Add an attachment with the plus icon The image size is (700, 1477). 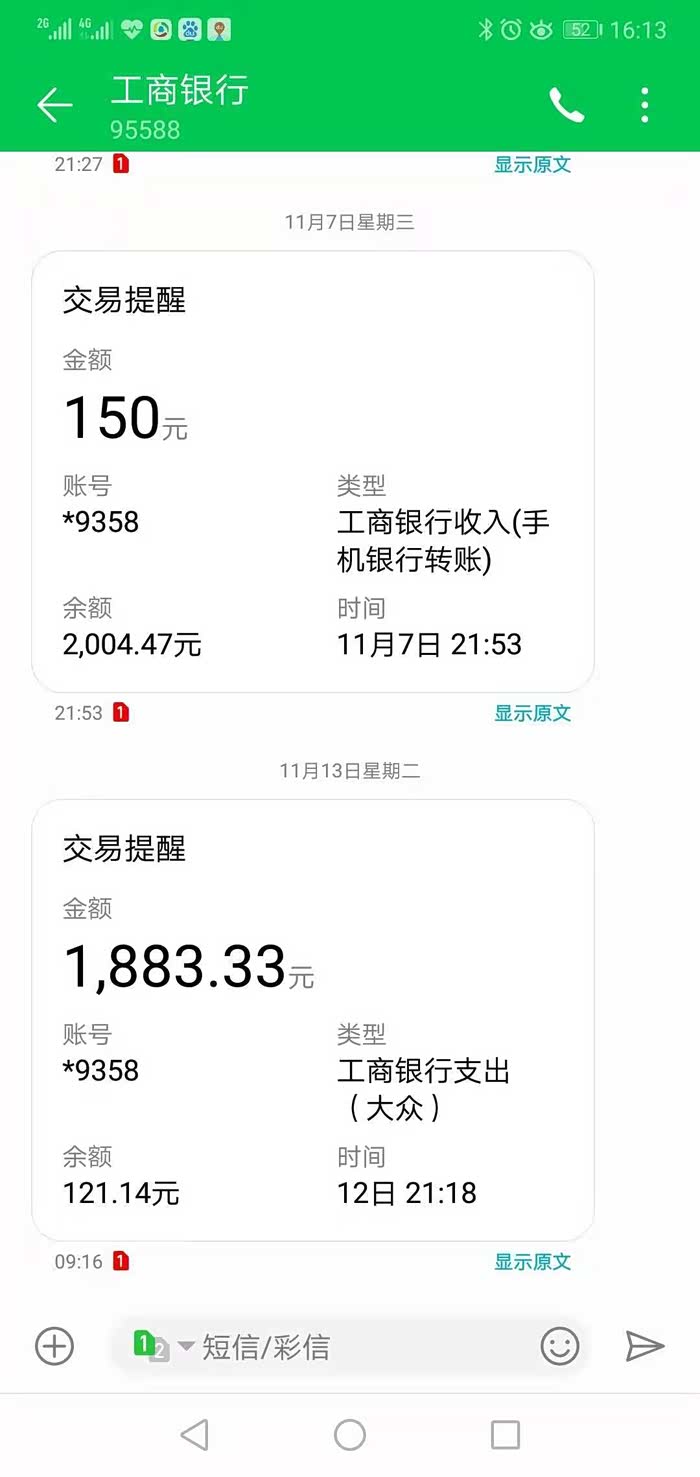[x=55, y=1346]
